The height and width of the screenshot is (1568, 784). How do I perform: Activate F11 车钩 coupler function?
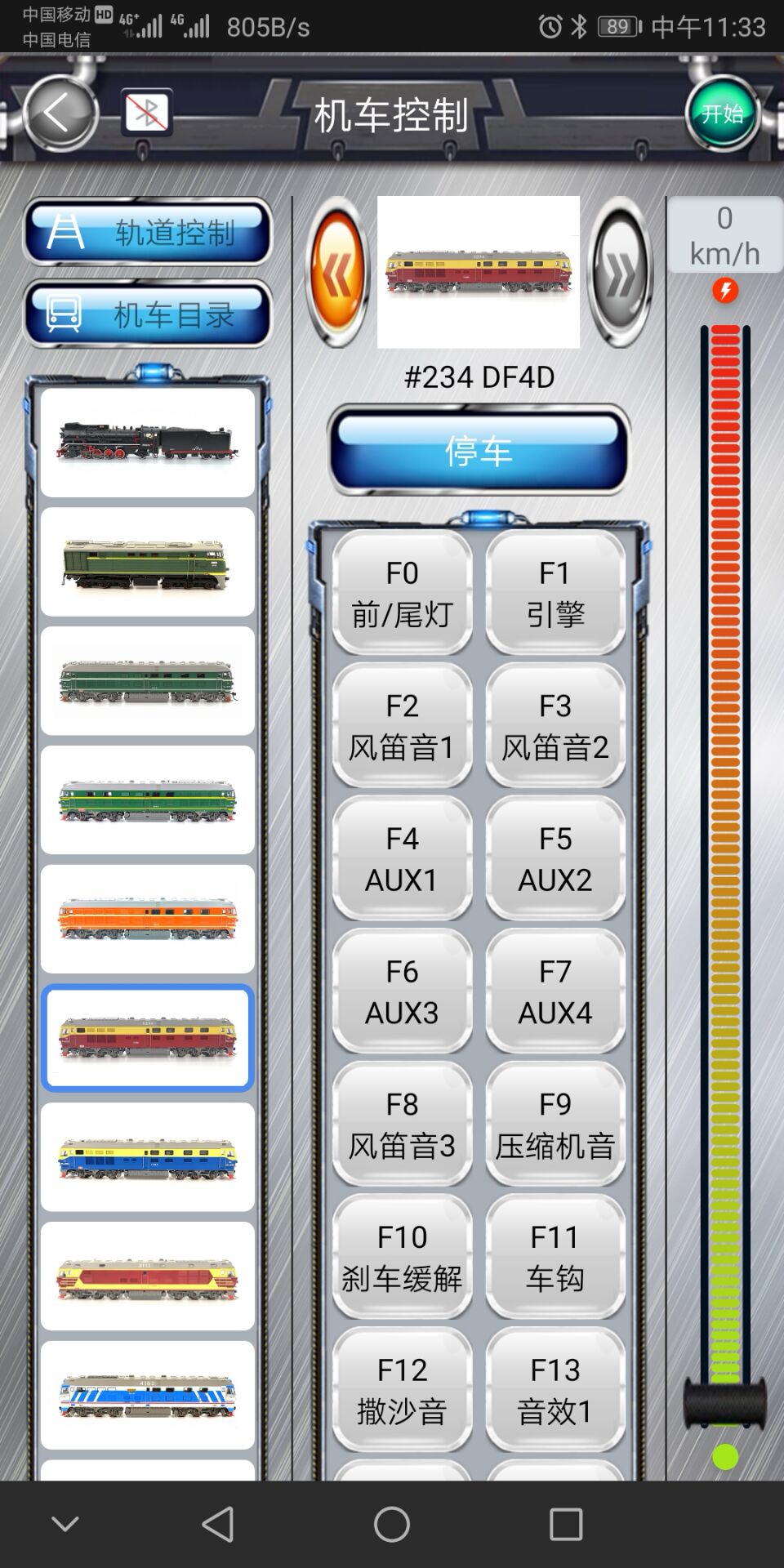[x=555, y=1257]
